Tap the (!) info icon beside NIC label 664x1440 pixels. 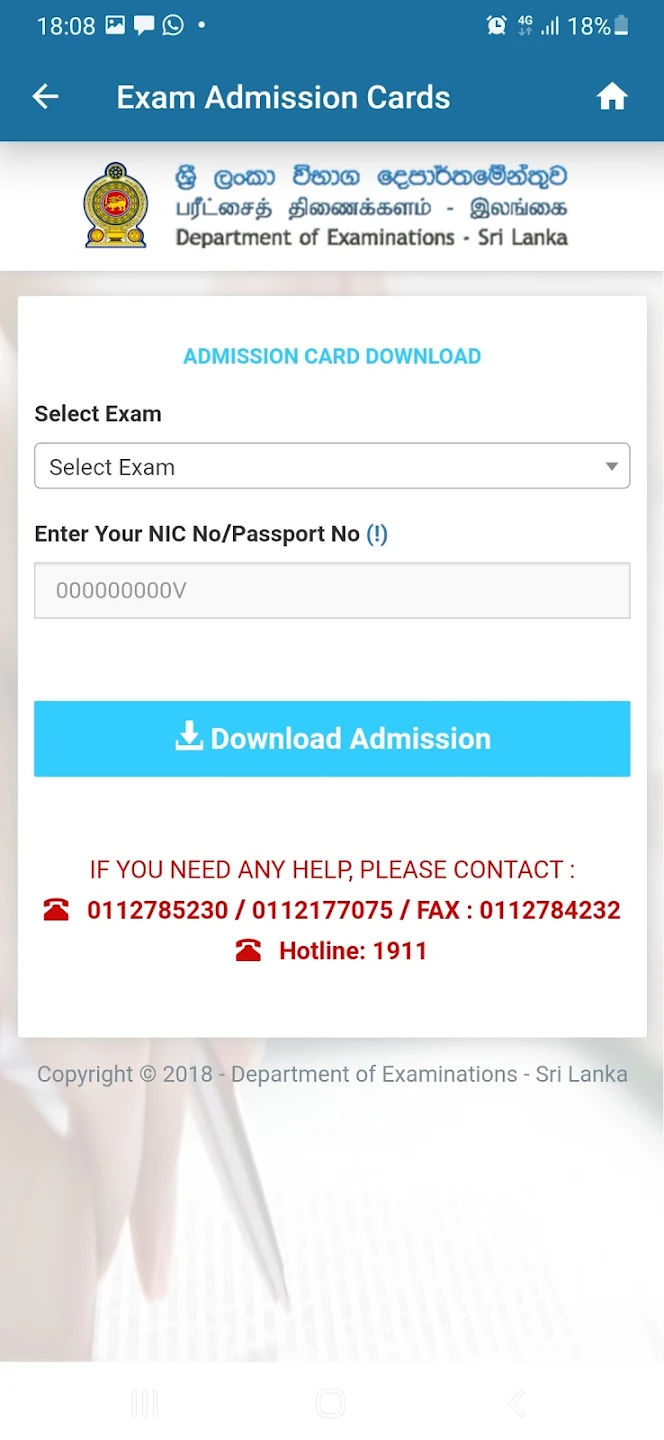tap(377, 534)
